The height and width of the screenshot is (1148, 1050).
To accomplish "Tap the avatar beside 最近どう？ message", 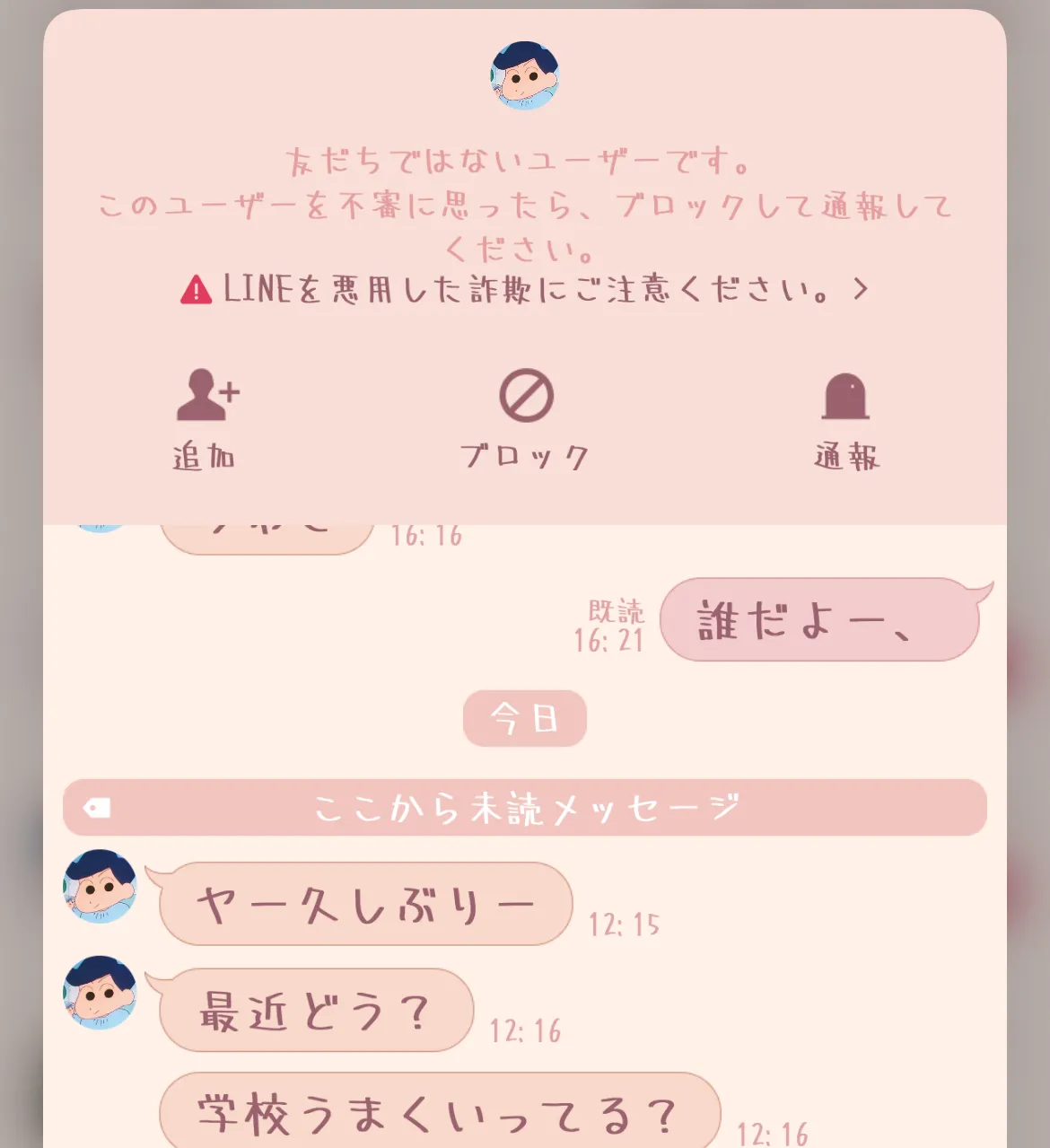I will point(100,993).
